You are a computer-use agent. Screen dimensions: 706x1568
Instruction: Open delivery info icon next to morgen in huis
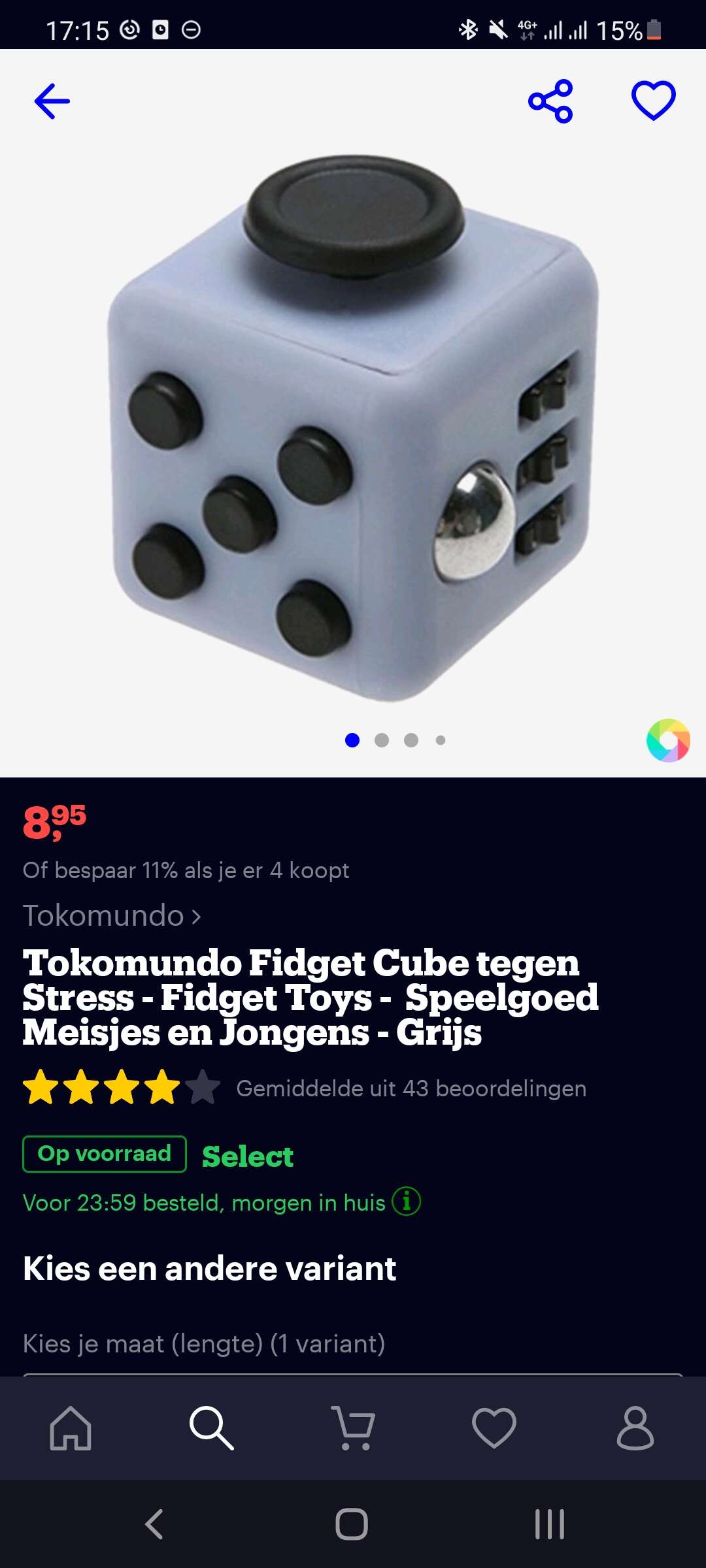coord(406,1201)
